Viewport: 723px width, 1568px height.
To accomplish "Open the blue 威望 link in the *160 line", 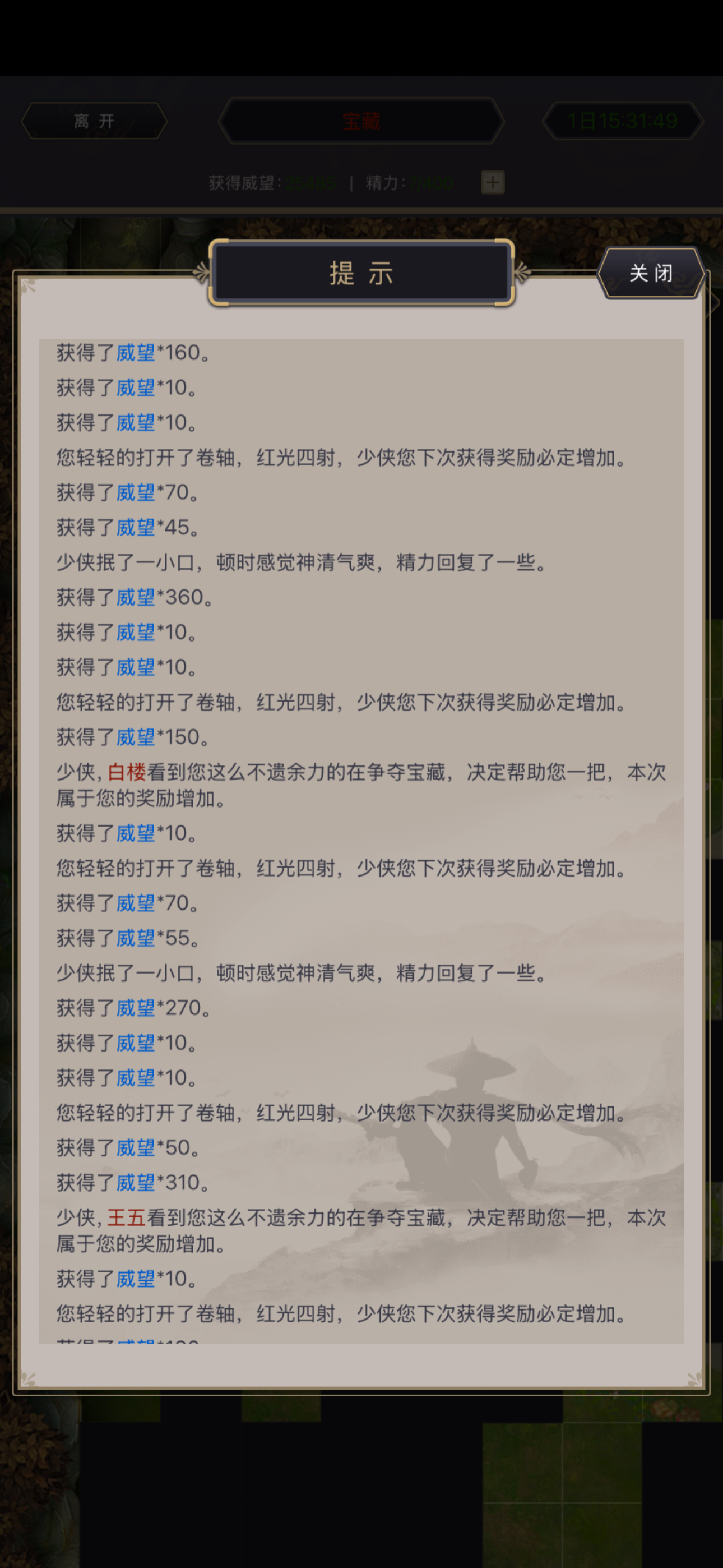I will [135, 353].
